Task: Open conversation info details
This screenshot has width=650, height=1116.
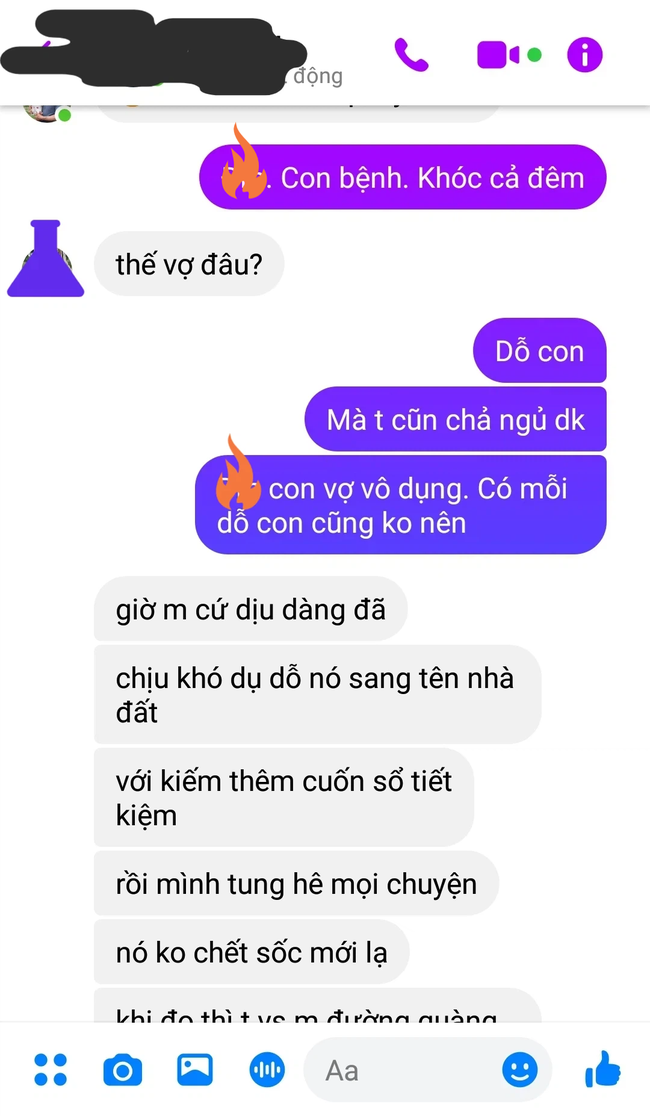Action: (x=585, y=54)
